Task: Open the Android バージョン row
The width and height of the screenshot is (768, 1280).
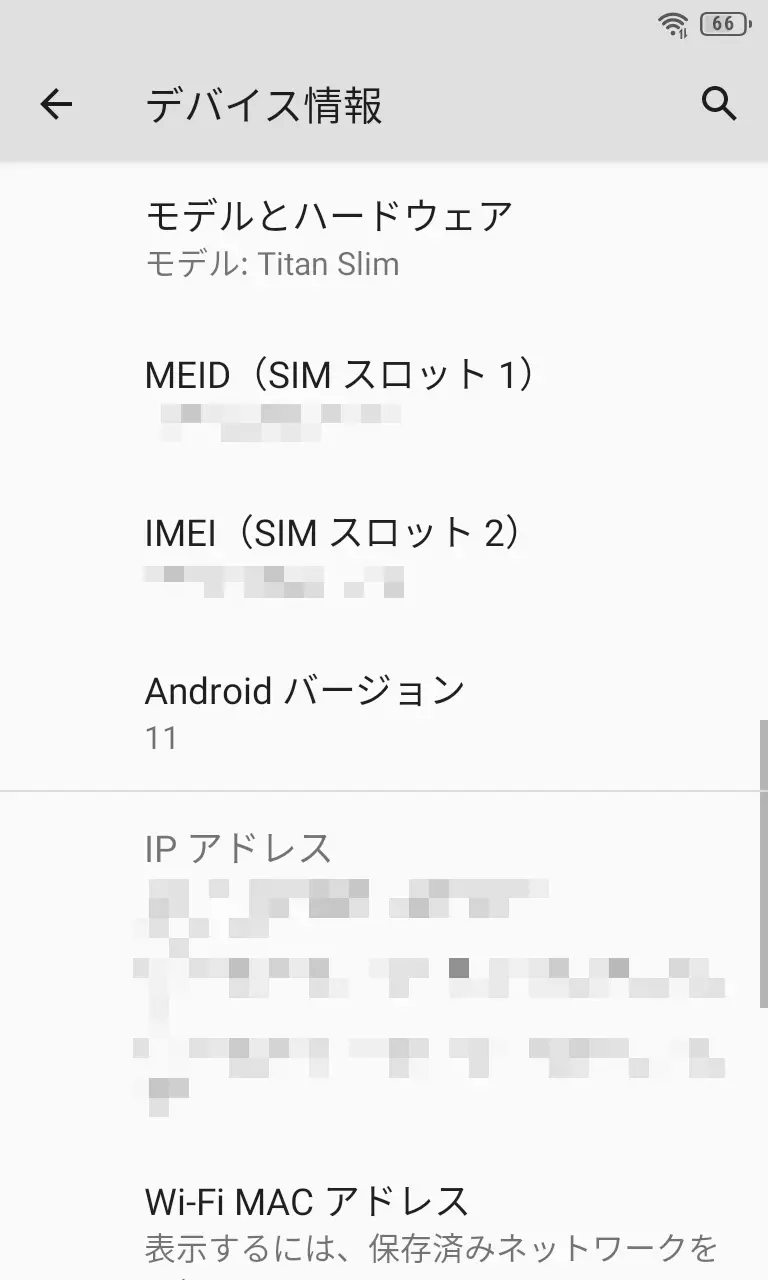Action: point(306,712)
